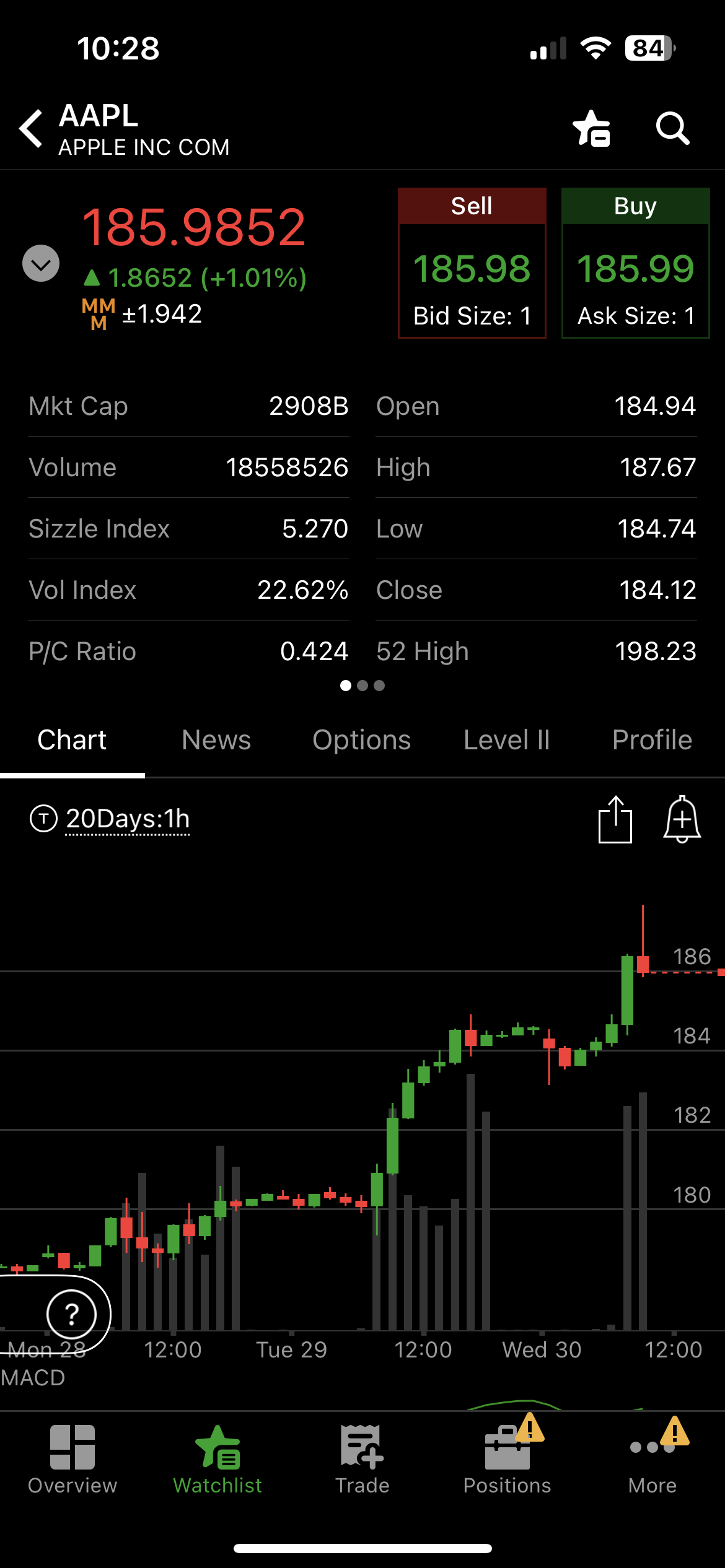The image size is (725, 1568).
Task: Go back using the top-left arrow
Action: click(x=31, y=129)
